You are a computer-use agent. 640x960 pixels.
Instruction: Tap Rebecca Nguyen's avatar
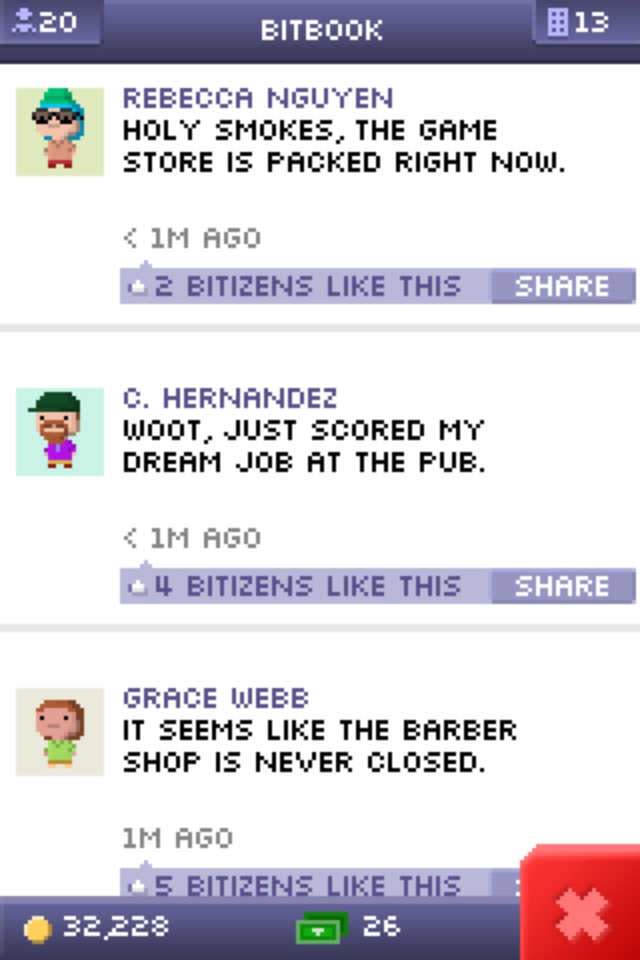(60, 132)
